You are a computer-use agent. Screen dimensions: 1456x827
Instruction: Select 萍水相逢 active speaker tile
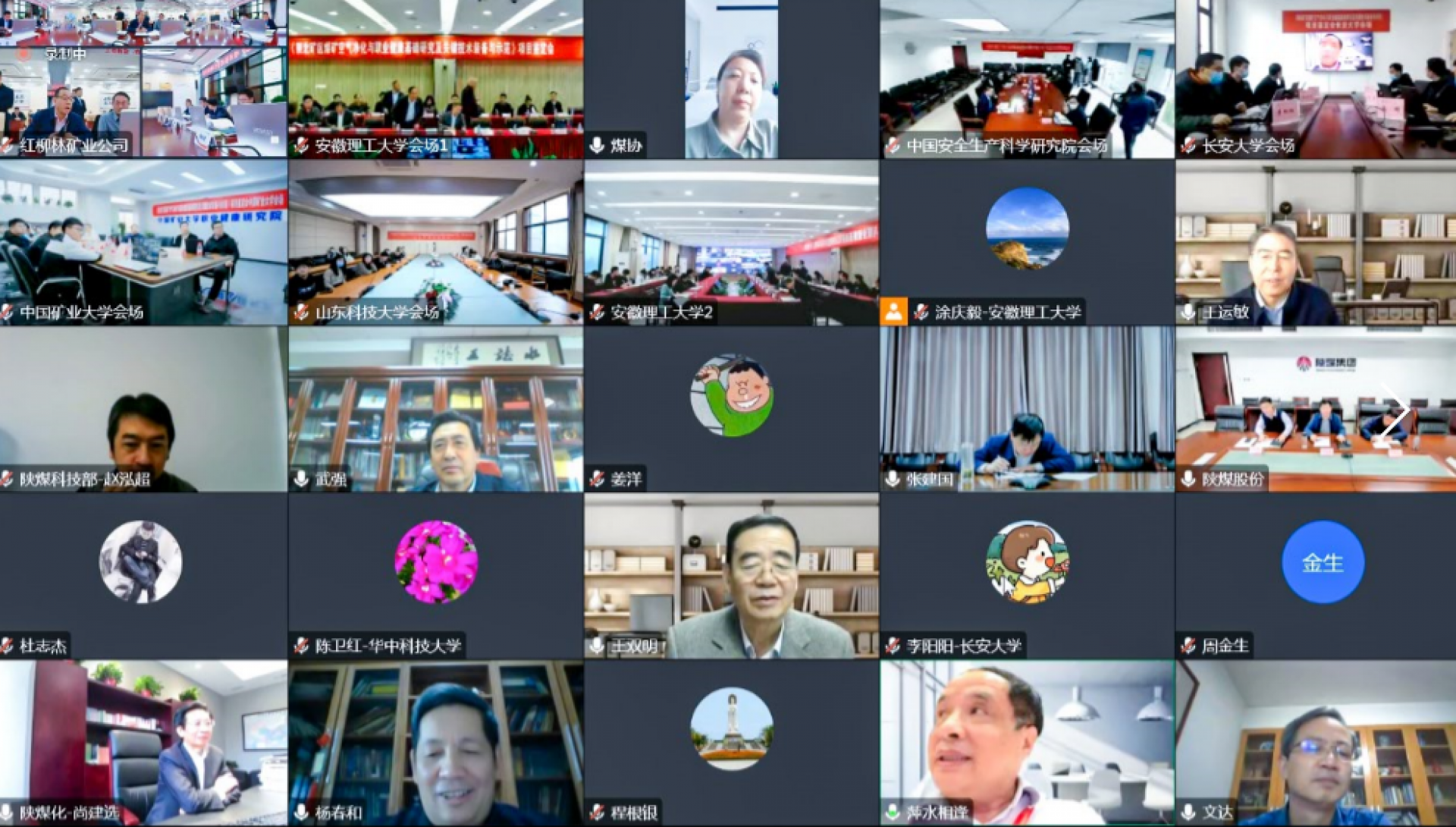pyautogui.click(x=1027, y=744)
